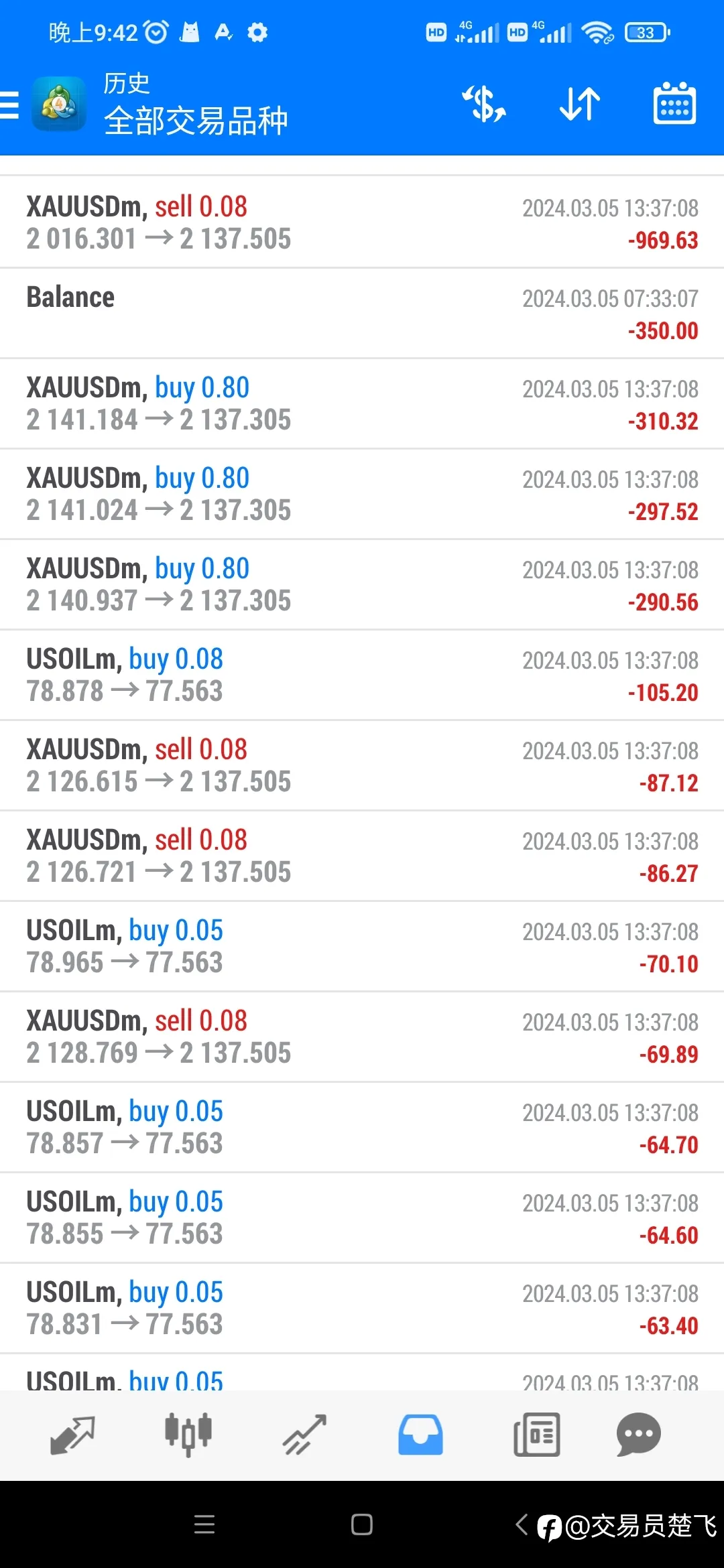Tap the sort arrows icon
The height and width of the screenshot is (1568, 724).
[579, 105]
